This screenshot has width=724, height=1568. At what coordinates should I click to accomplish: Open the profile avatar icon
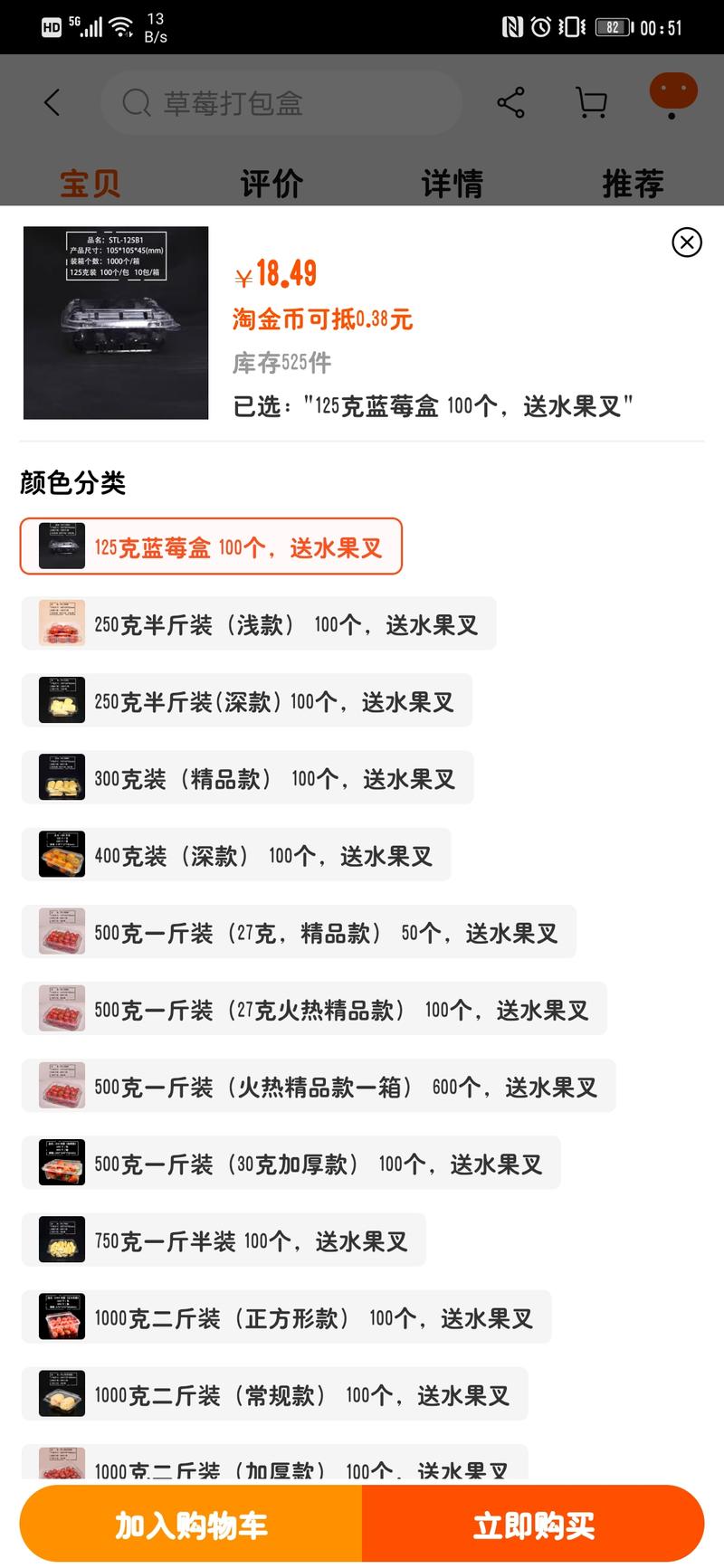point(672,90)
